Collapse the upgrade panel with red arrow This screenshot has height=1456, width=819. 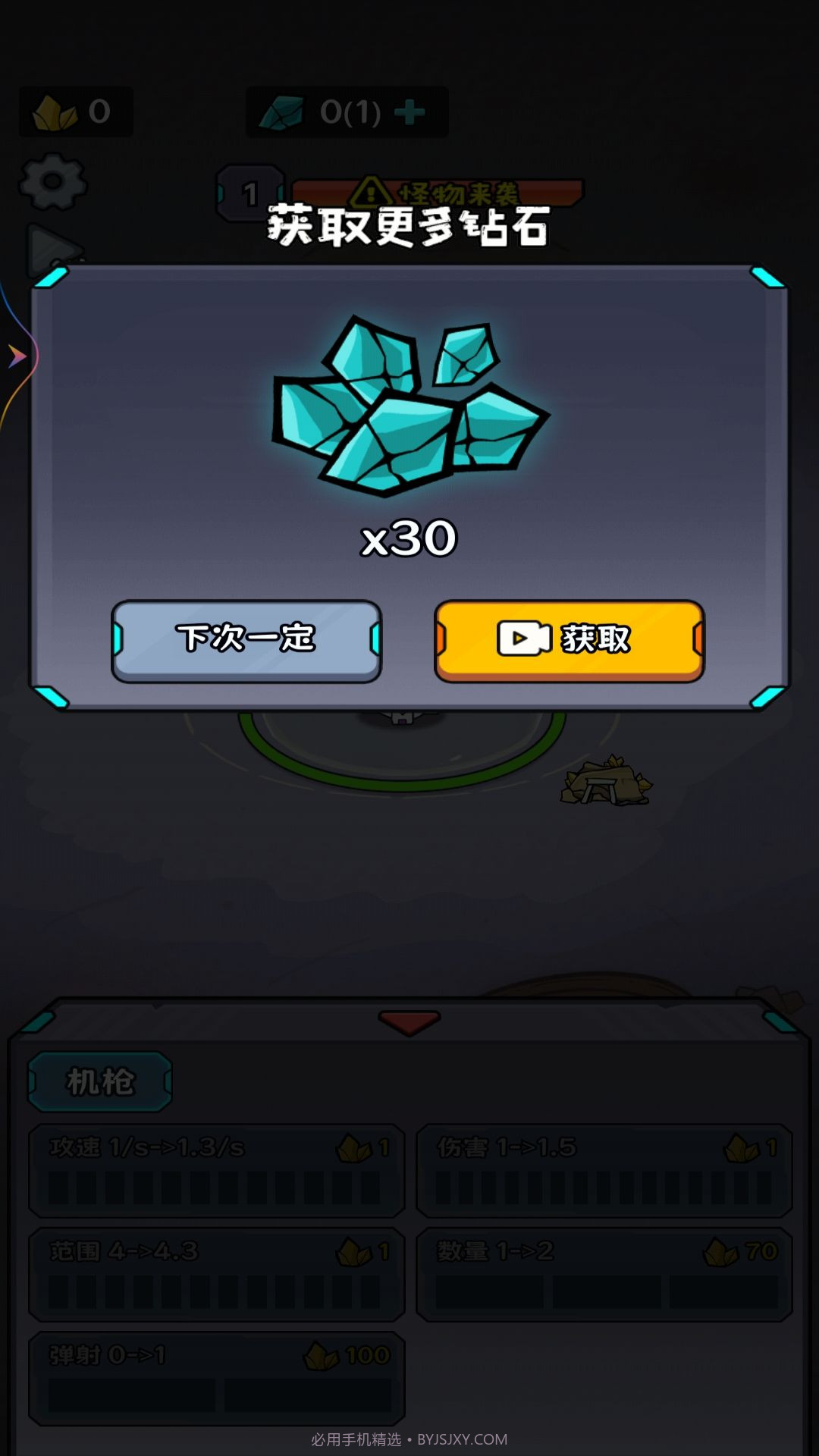pyautogui.click(x=409, y=1022)
